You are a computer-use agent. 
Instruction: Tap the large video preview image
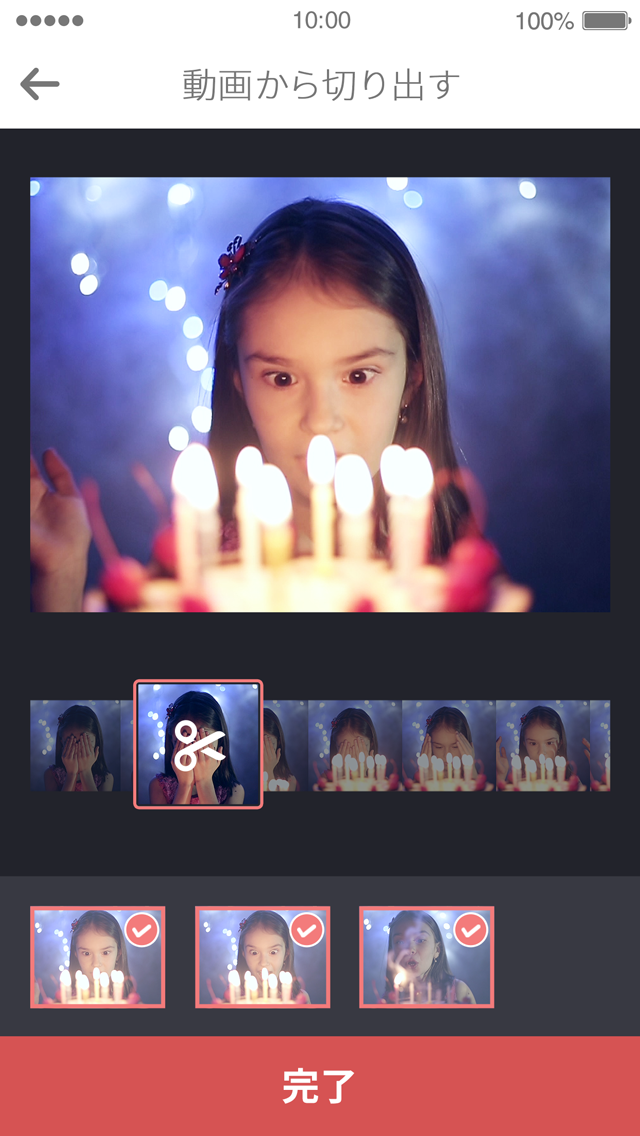click(320, 395)
